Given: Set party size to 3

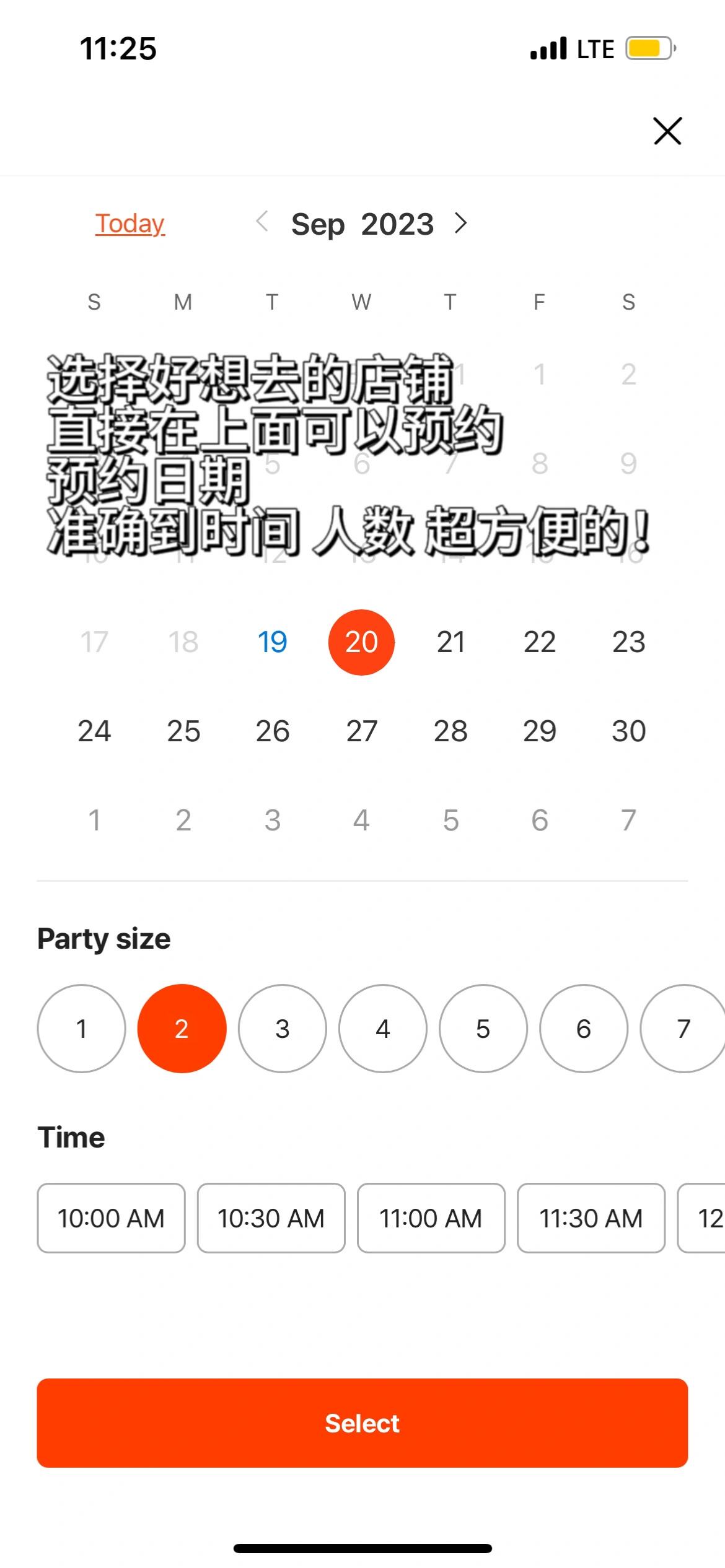Looking at the screenshot, I should [282, 1029].
